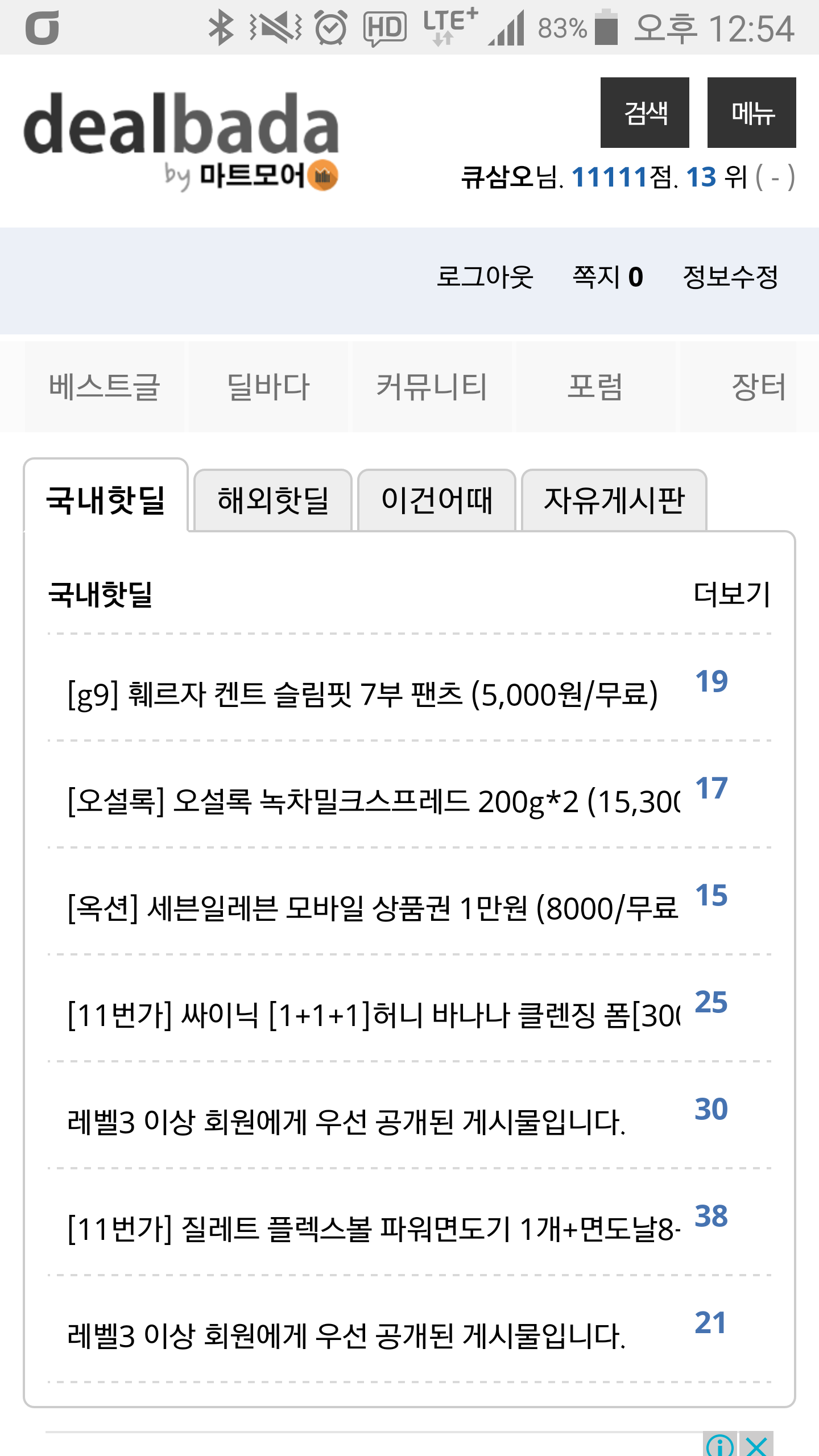Tap 더보기 to see more deals
The image size is (819, 1456).
click(732, 594)
